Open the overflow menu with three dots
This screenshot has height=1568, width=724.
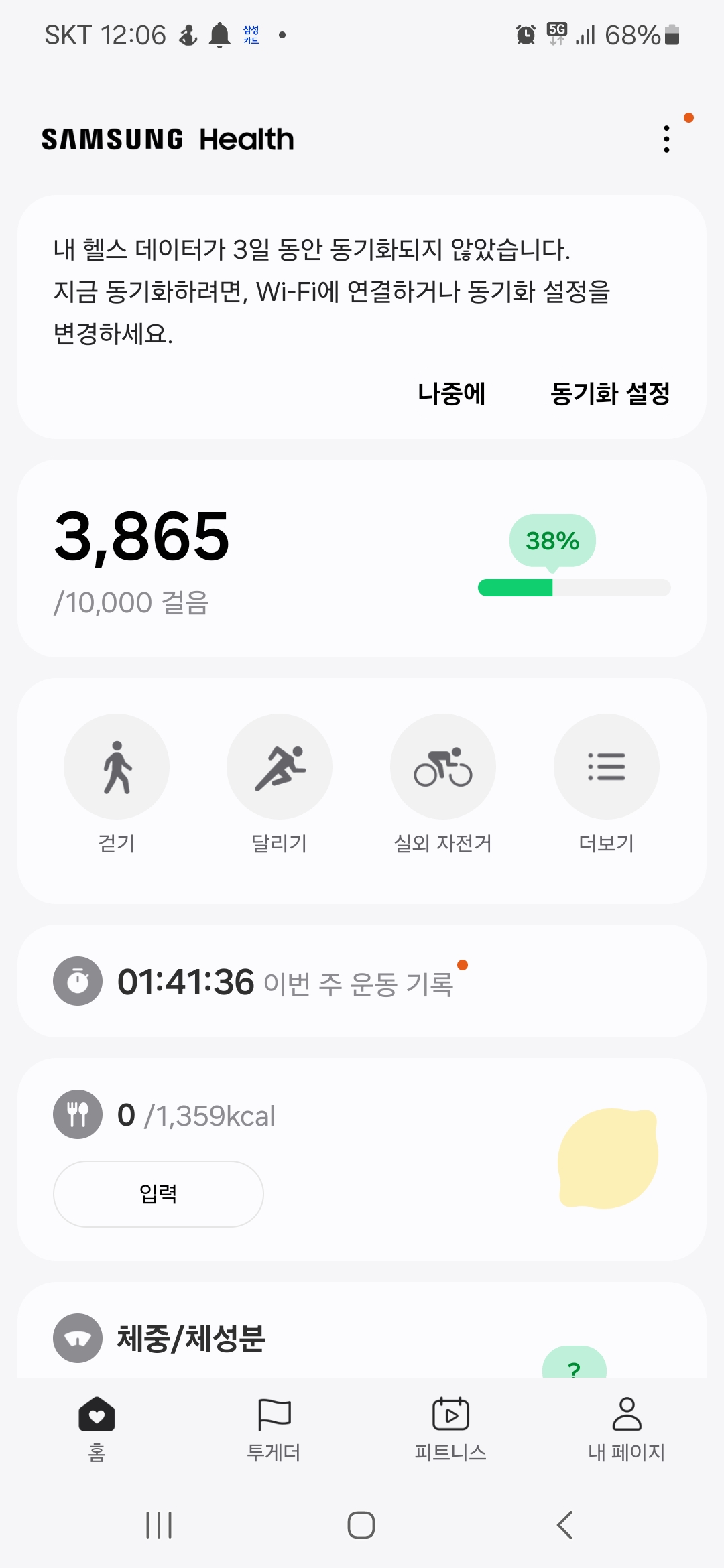pos(666,139)
